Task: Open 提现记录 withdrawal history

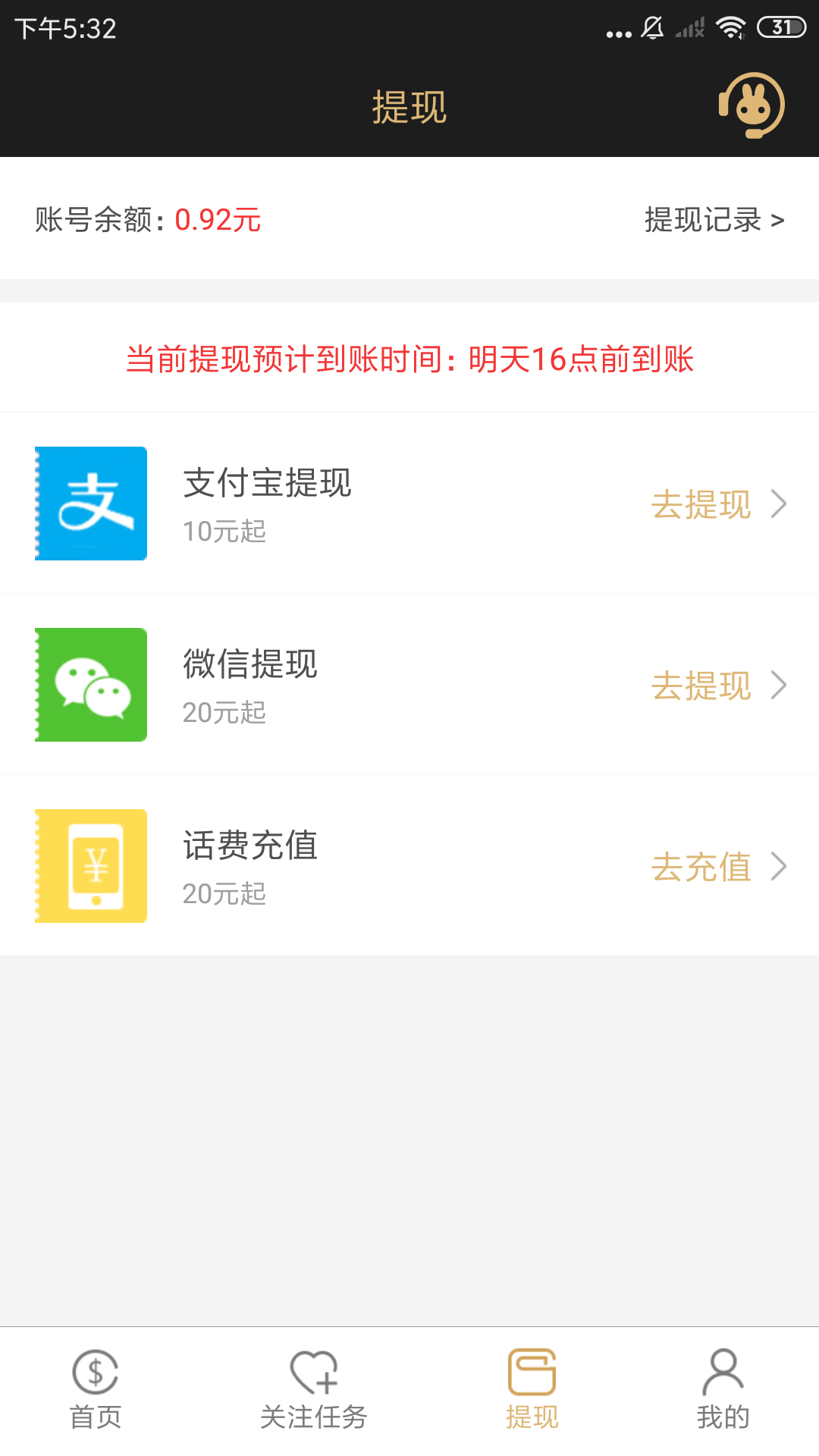Action: coord(711,220)
